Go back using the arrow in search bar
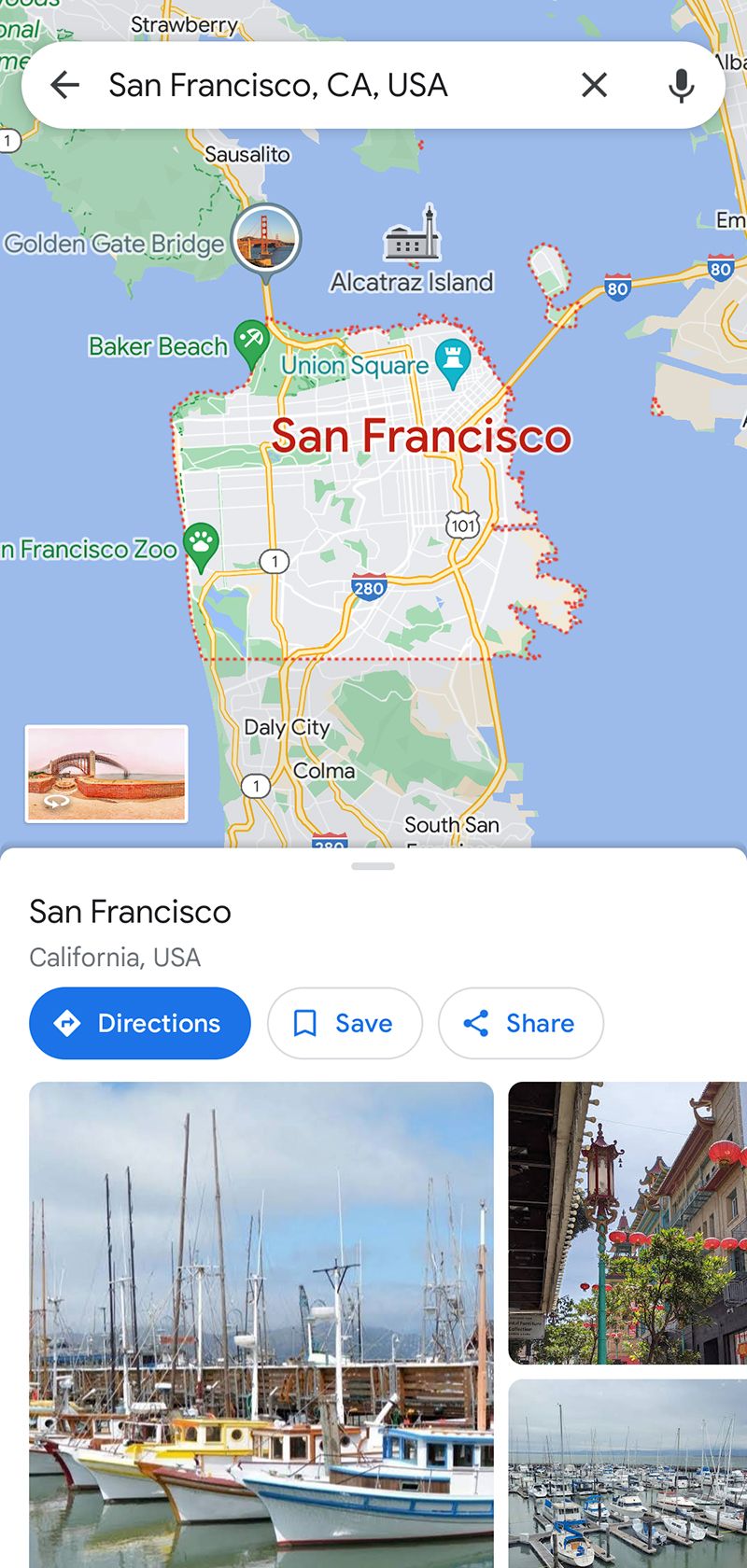The width and height of the screenshot is (747, 1568). (x=64, y=85)
